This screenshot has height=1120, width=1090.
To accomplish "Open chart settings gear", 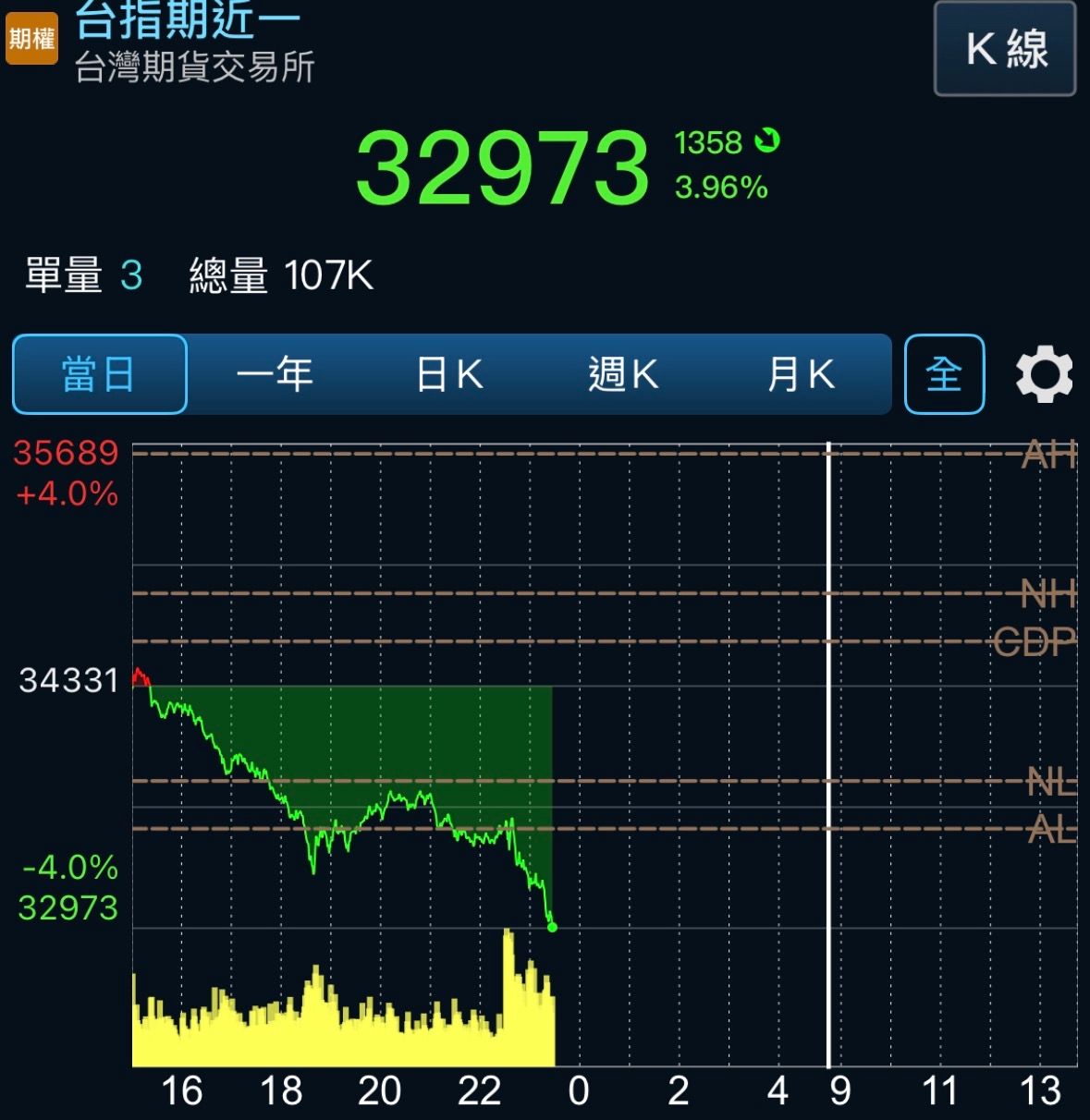I will [x=1044, y=374].
